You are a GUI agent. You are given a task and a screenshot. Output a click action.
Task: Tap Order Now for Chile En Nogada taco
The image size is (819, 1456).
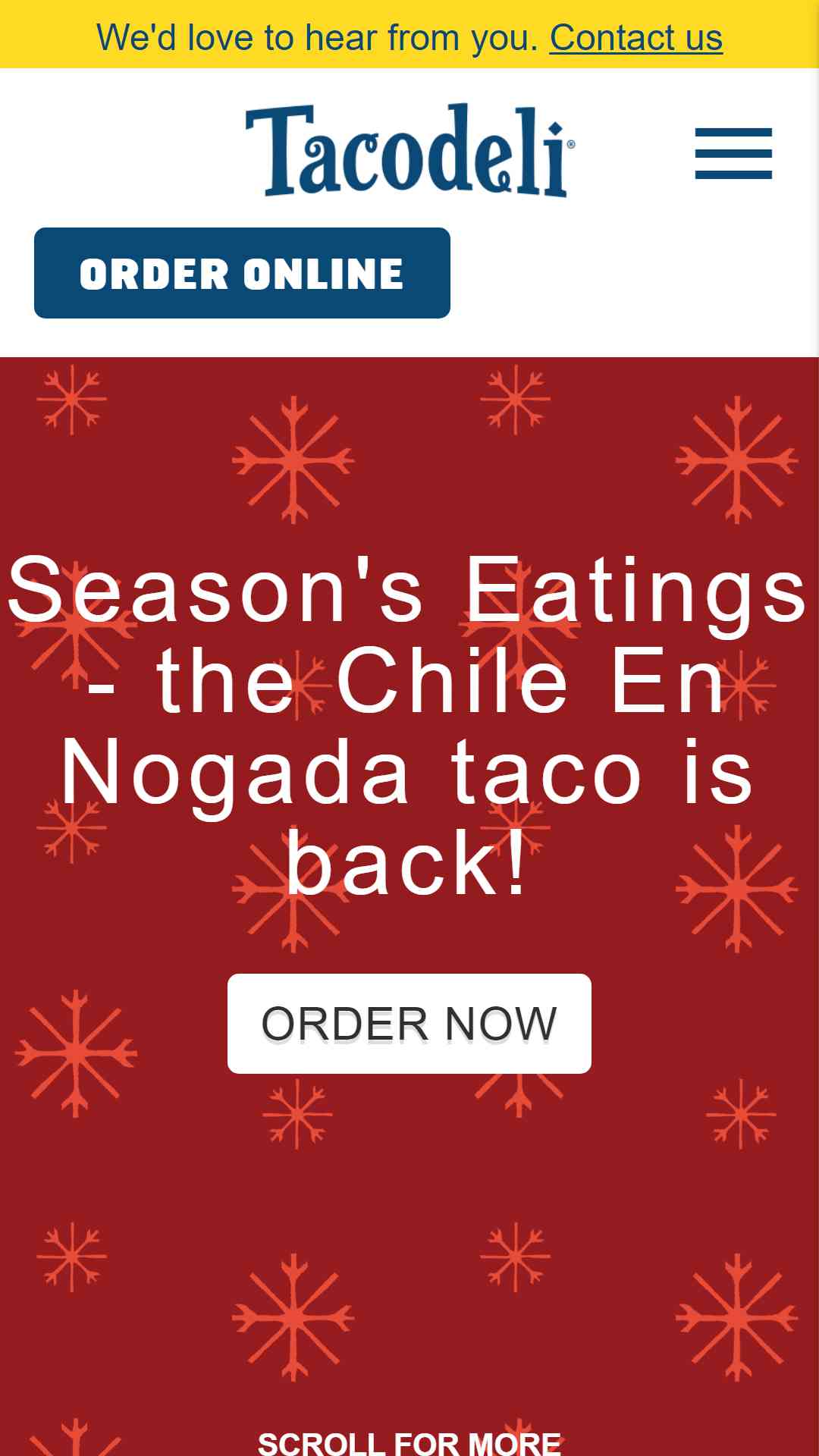click(x=409, y=1023)
